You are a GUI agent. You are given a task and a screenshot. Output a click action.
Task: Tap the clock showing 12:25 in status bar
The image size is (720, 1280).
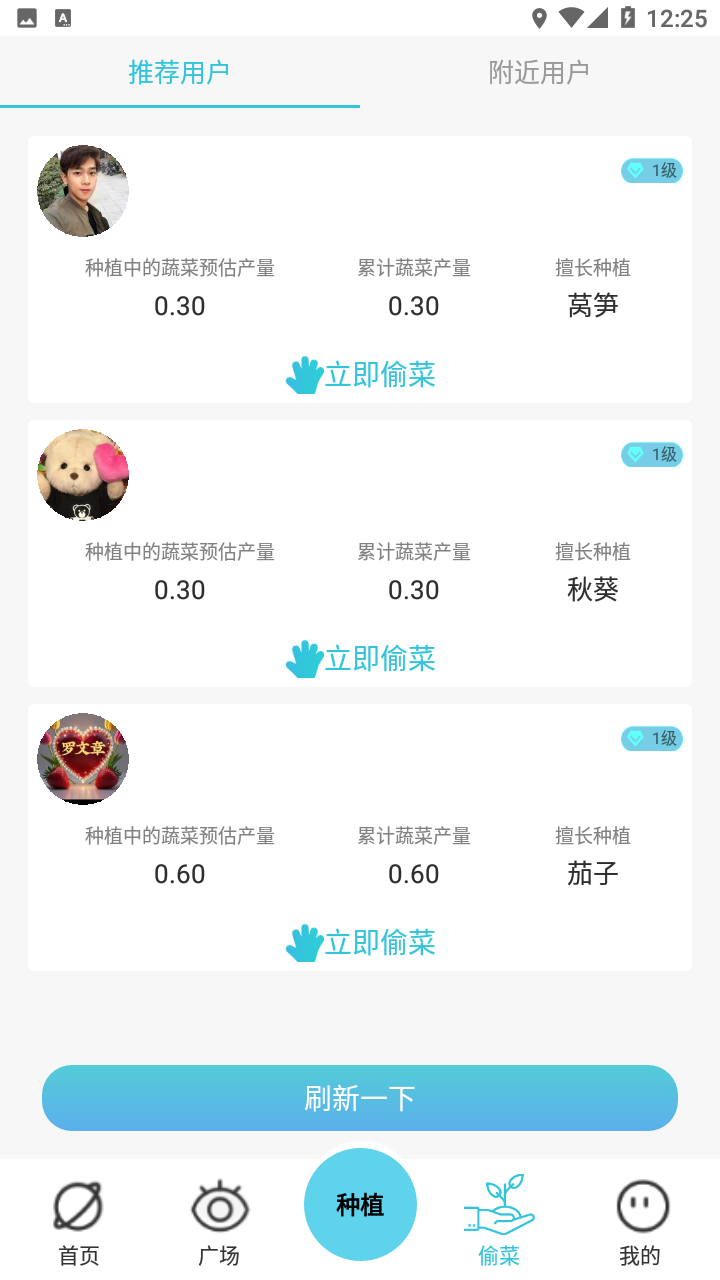[676, 14]
